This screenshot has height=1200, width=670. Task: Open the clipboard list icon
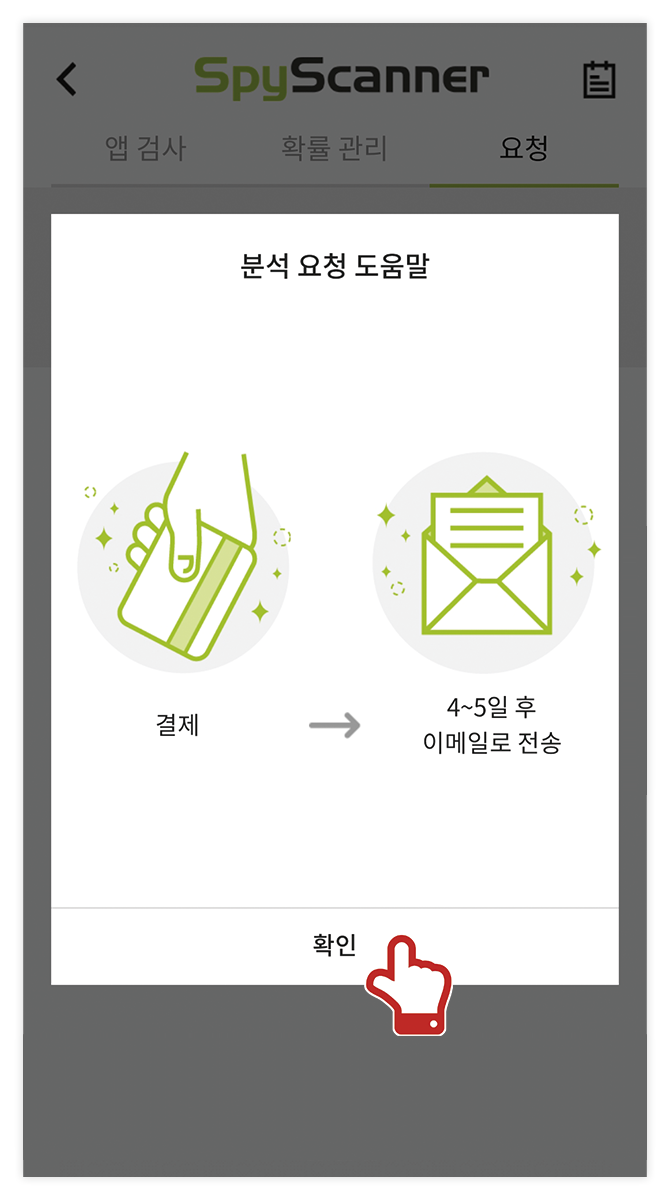tap(599, 80)
